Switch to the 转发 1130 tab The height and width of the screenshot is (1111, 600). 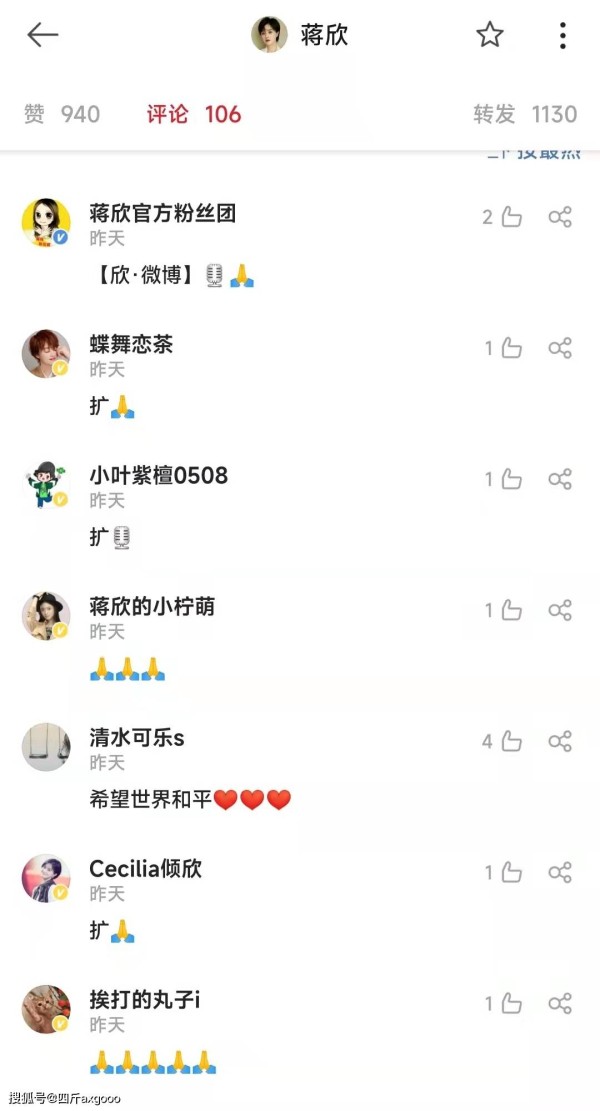click(x=525, y=114)
